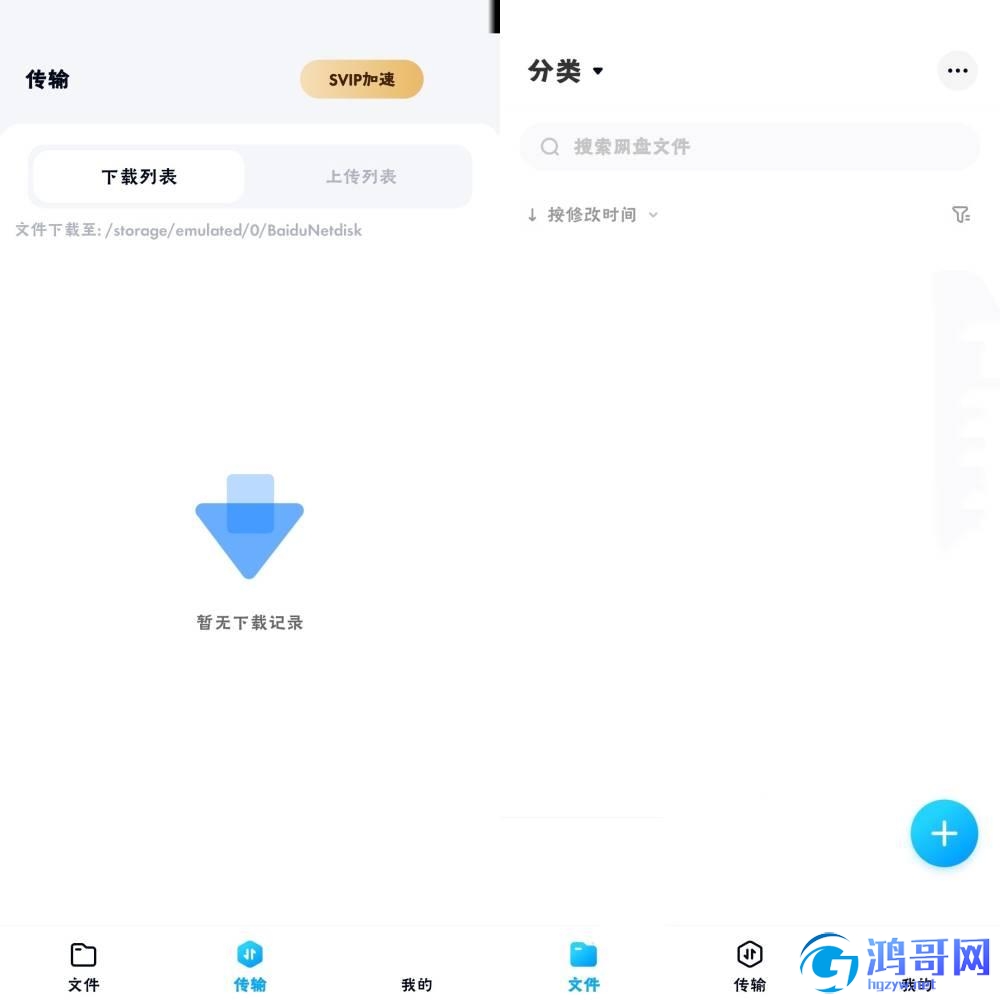Open 传输 tab below the blue plus button
The image size is (1000, 1000).
(x=750, y=966)
